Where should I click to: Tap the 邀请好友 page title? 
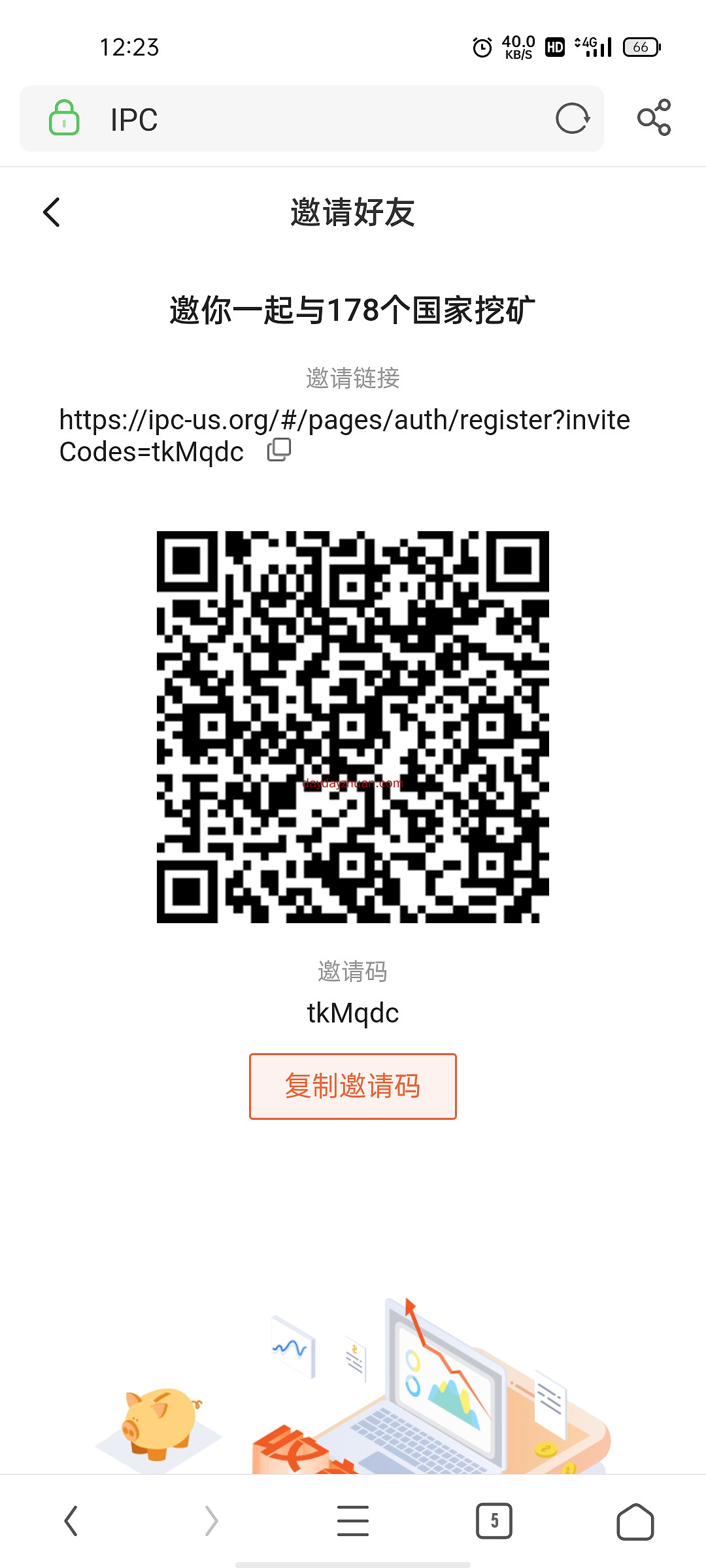point(353,212)
